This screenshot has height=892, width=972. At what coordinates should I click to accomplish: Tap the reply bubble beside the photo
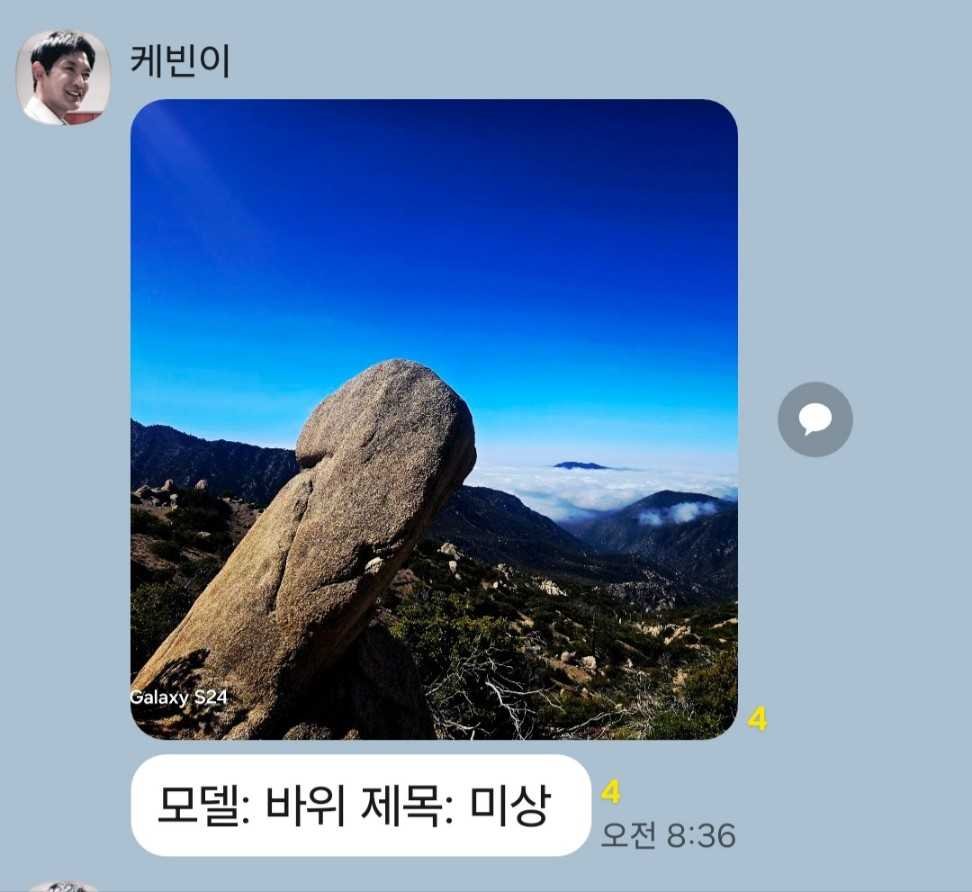click(x=815, y=419)
